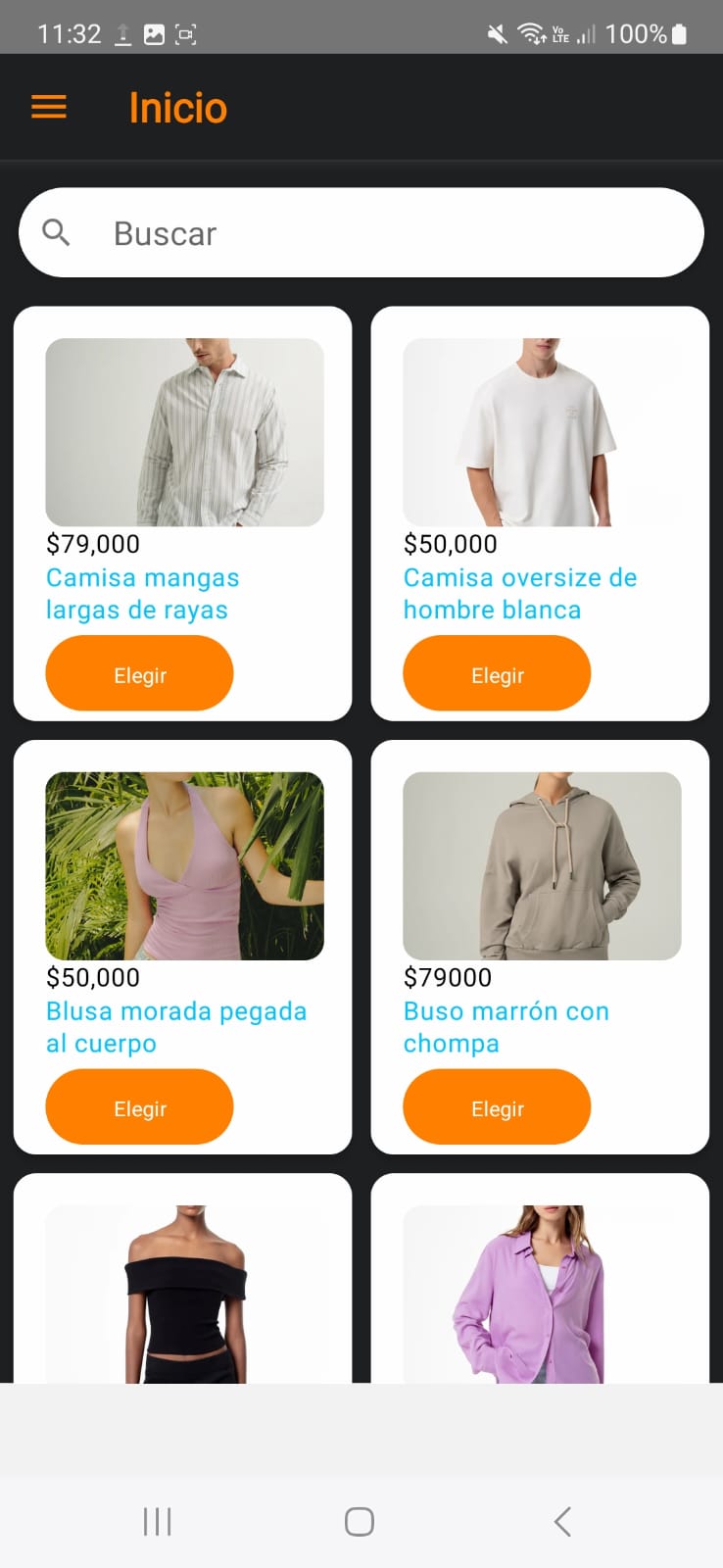
Task: Open the Camisa mangas largas de rayas card
Action: (x=182, y=514)
